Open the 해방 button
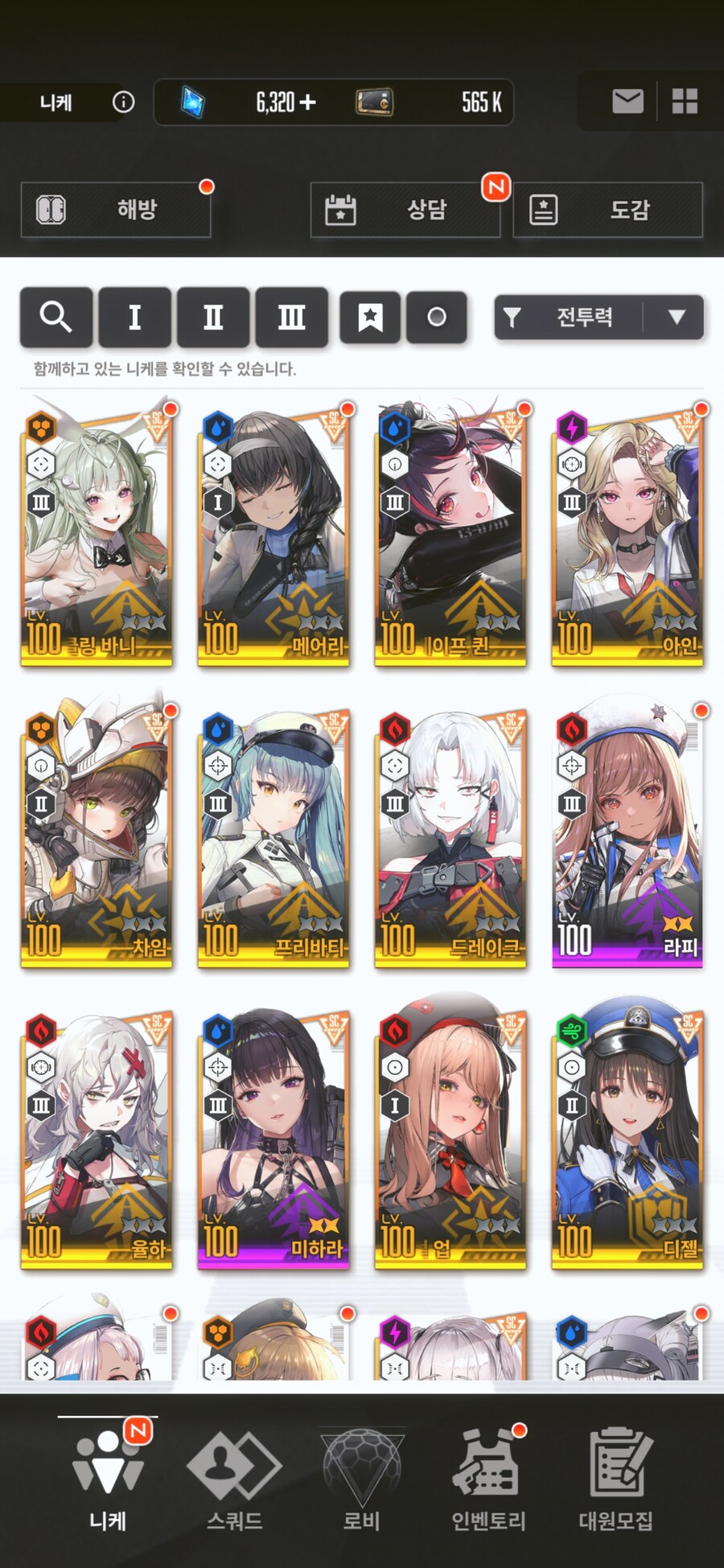Image resolution: width=724 pixels, height=1568 pixels. click(116, 210)
